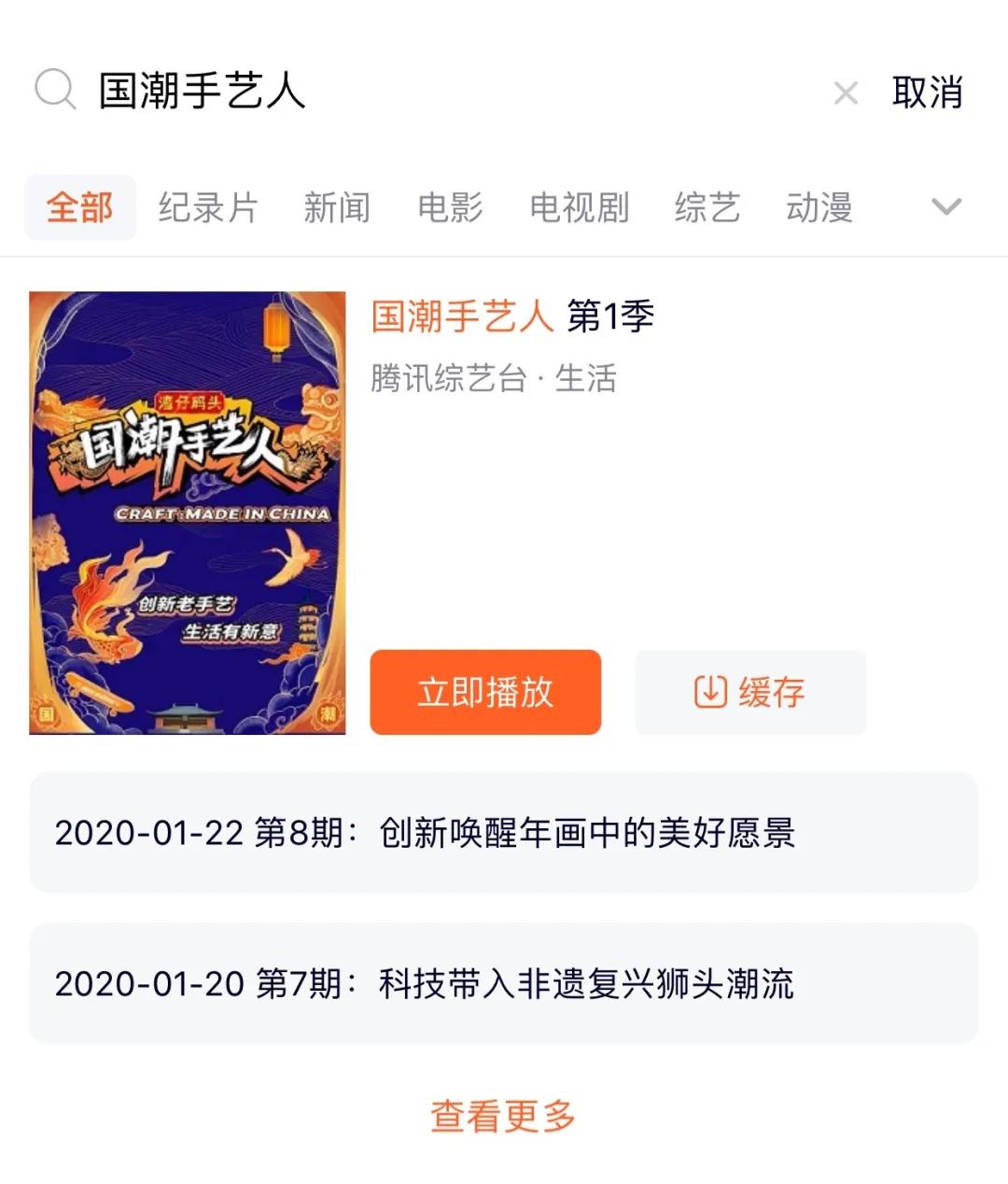Select the 电影 category
Viewport: 1008px width, 1184px height.
tap(450, 206)
